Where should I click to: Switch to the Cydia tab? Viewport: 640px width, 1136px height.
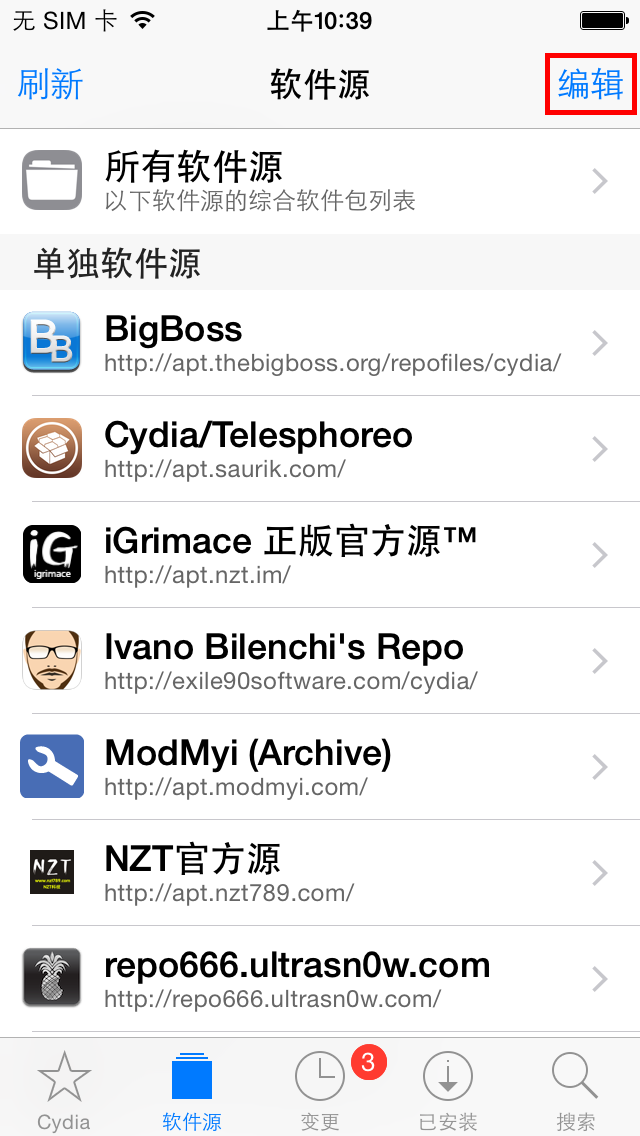pos(64,1090)
